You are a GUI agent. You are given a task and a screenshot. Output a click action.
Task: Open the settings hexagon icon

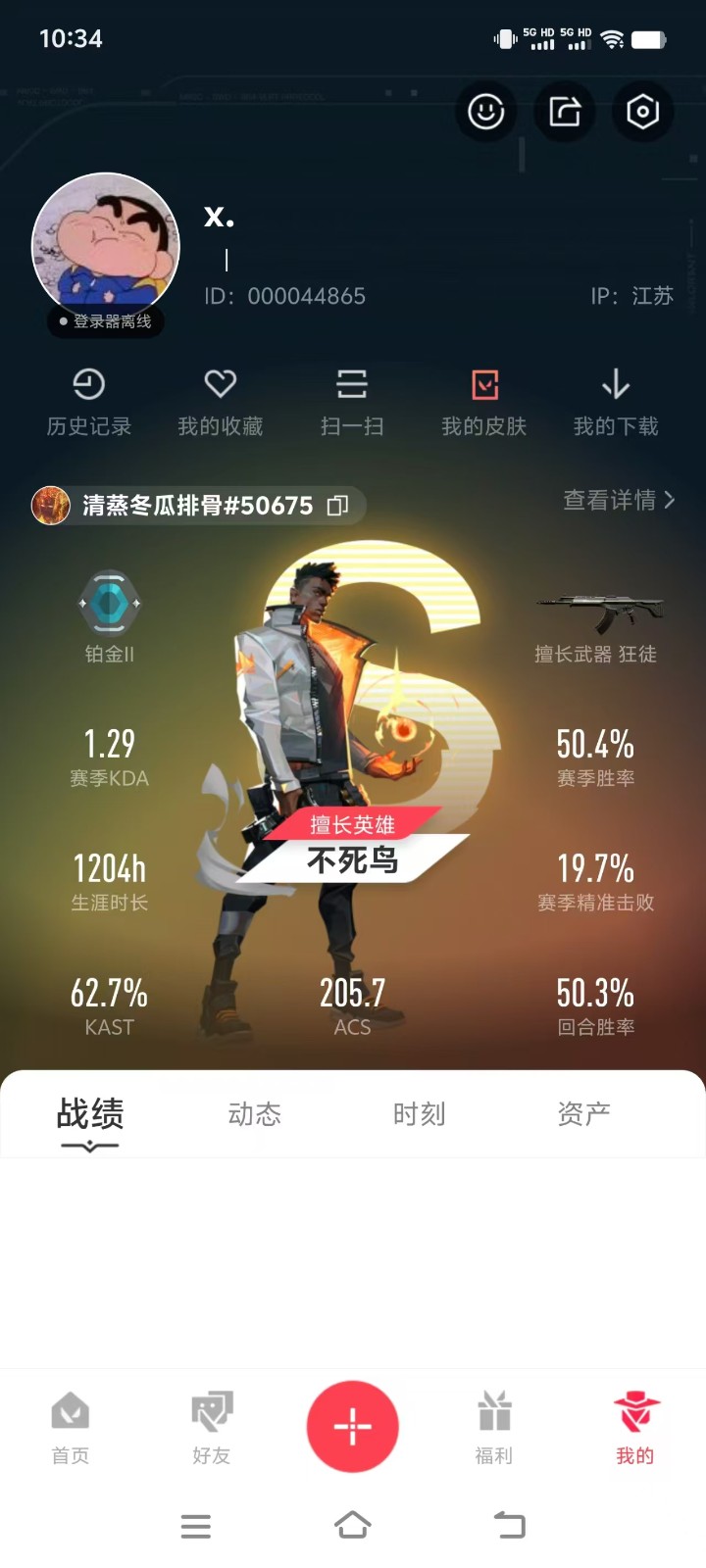[x=642, y=112]
